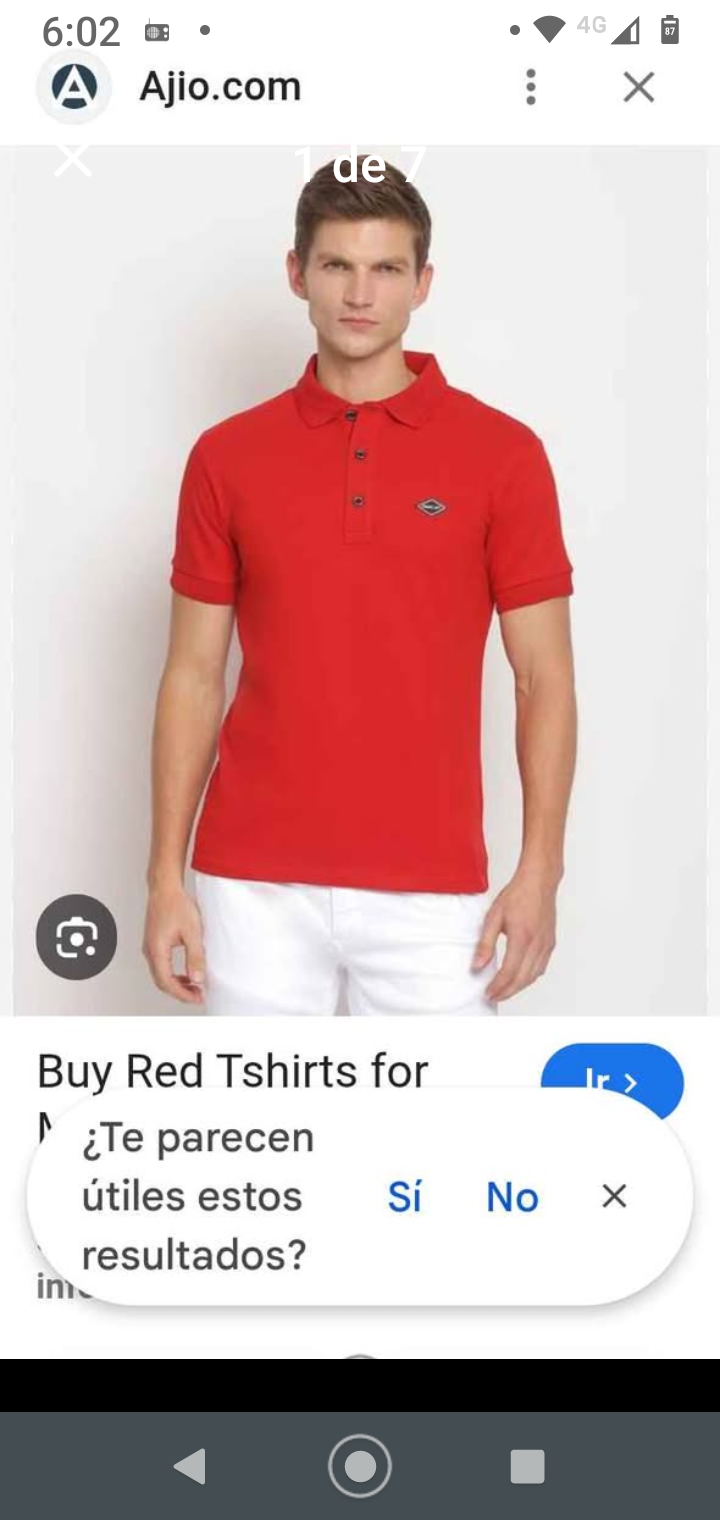720x1520 pixels.
Task: Close the Ajio.com page with the top X
Action: tap(638, 87)
